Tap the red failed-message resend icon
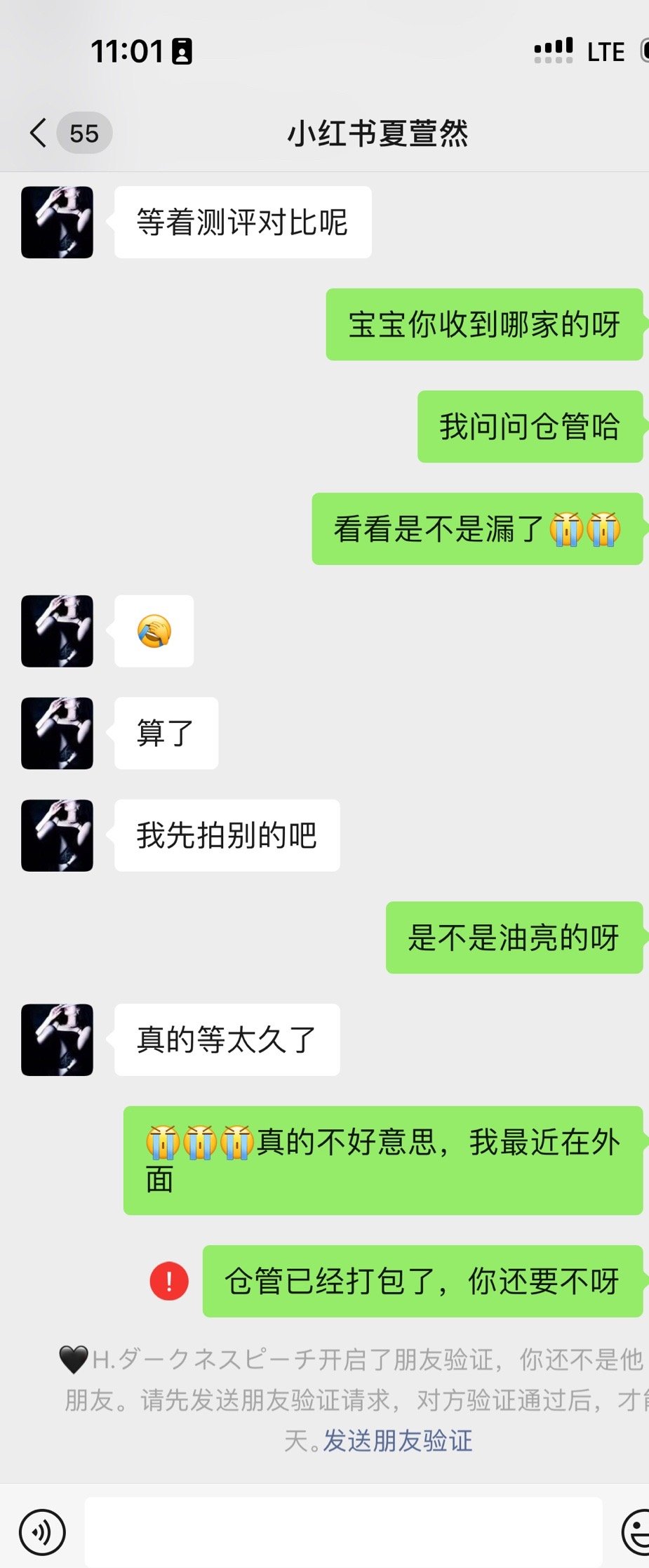This screenshot has width=649, height=1568. click(x=169, y=1281)
